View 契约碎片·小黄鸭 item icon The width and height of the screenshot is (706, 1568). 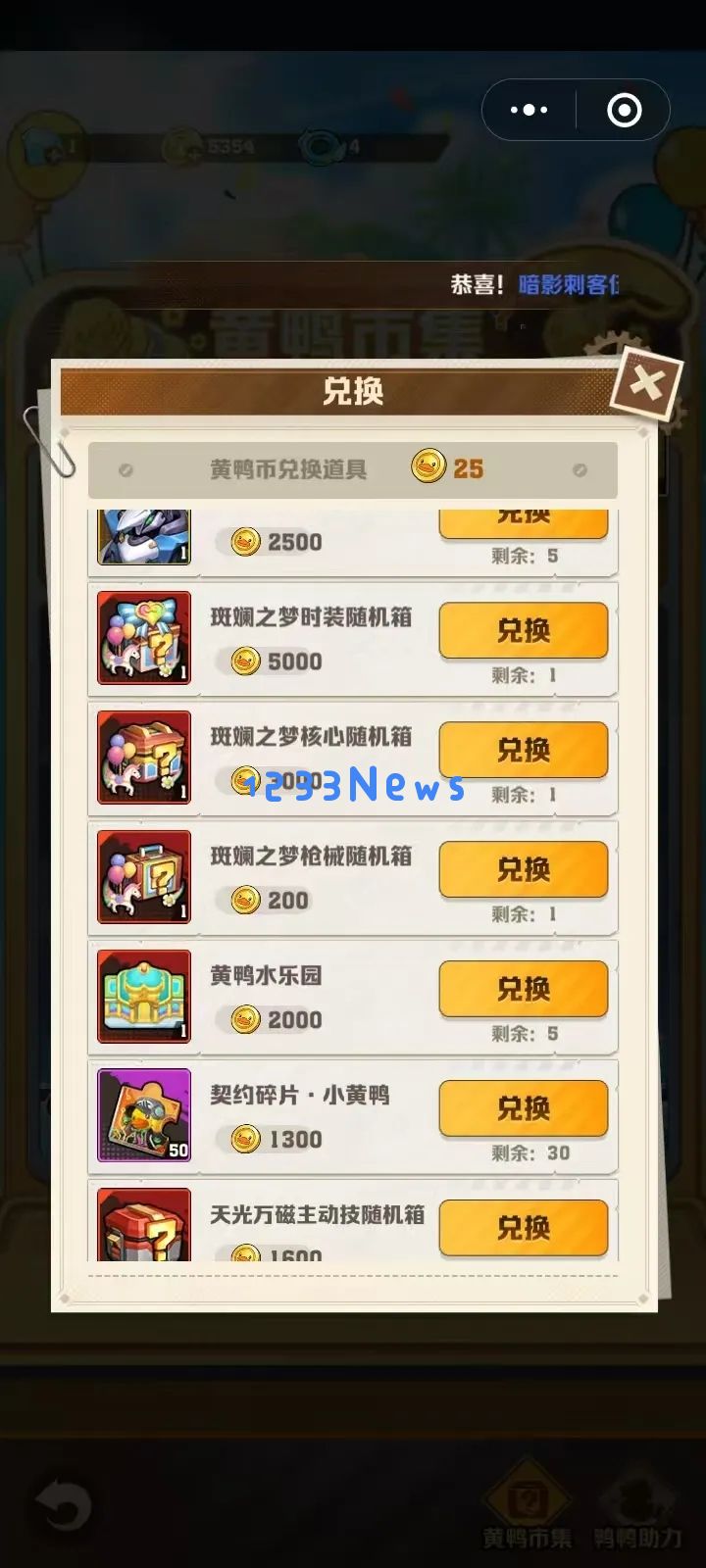tap(144, 1115)
